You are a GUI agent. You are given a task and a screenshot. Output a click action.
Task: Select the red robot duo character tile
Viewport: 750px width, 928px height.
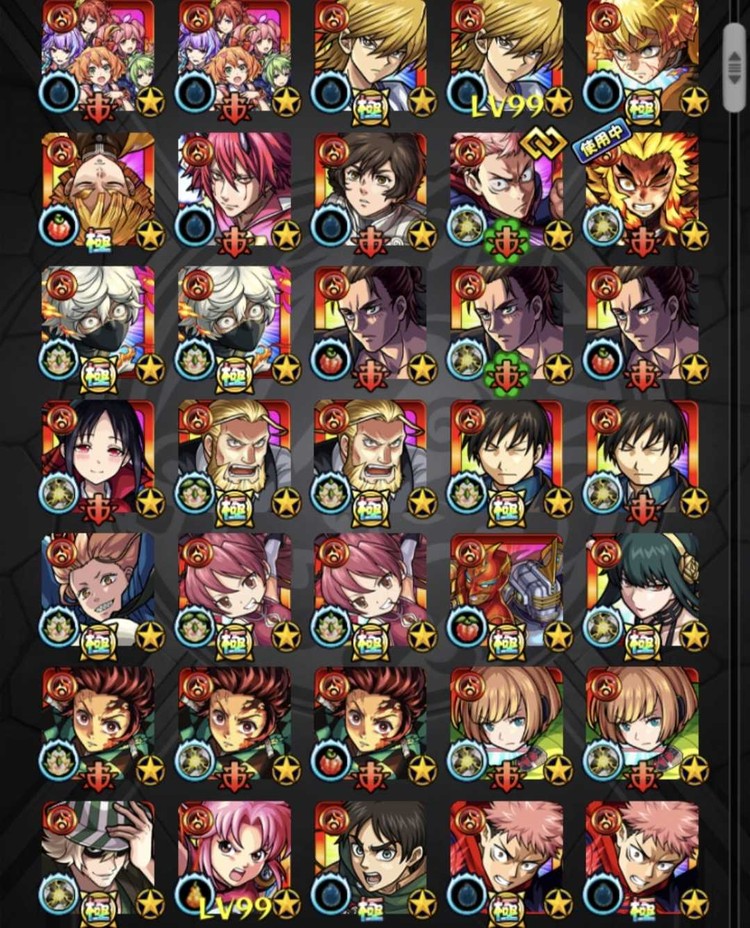506,592
